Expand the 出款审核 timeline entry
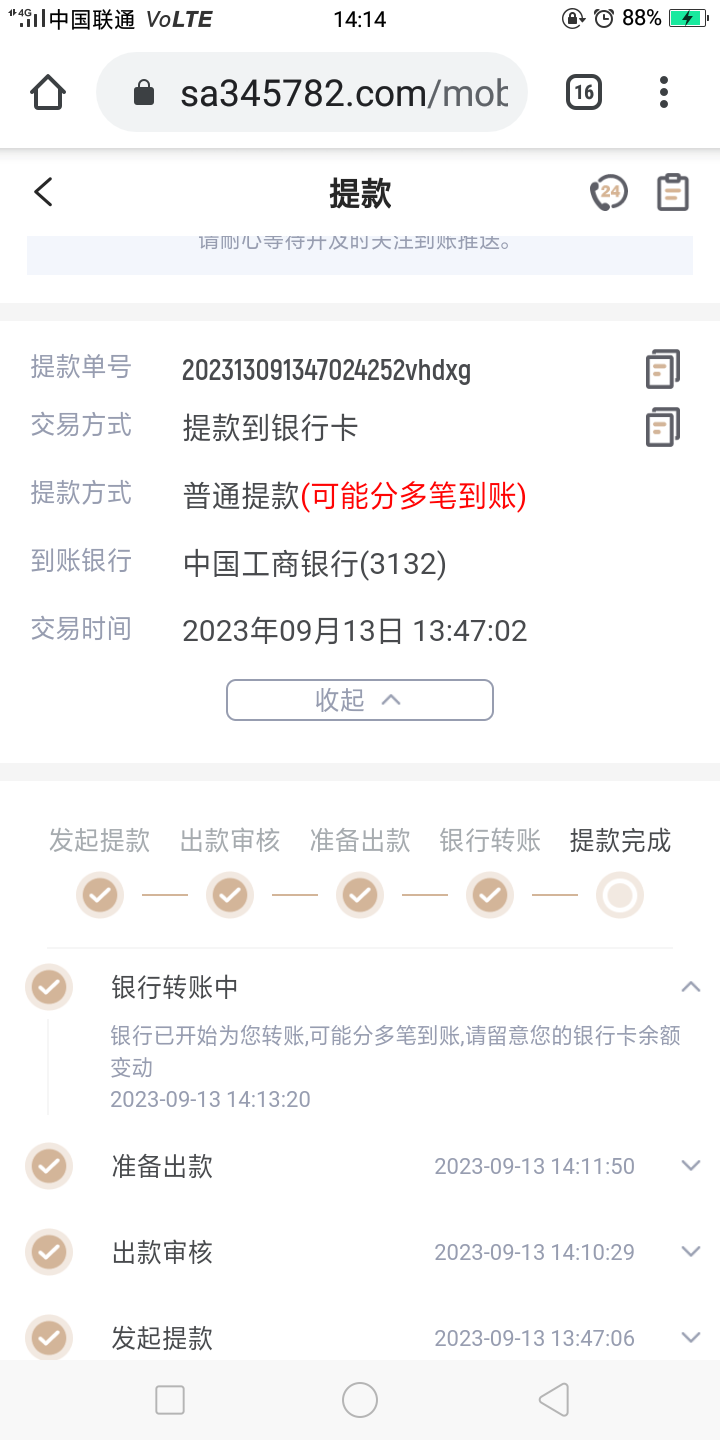The height and width of the screenshot is (1440, 720). [691, 1251]
